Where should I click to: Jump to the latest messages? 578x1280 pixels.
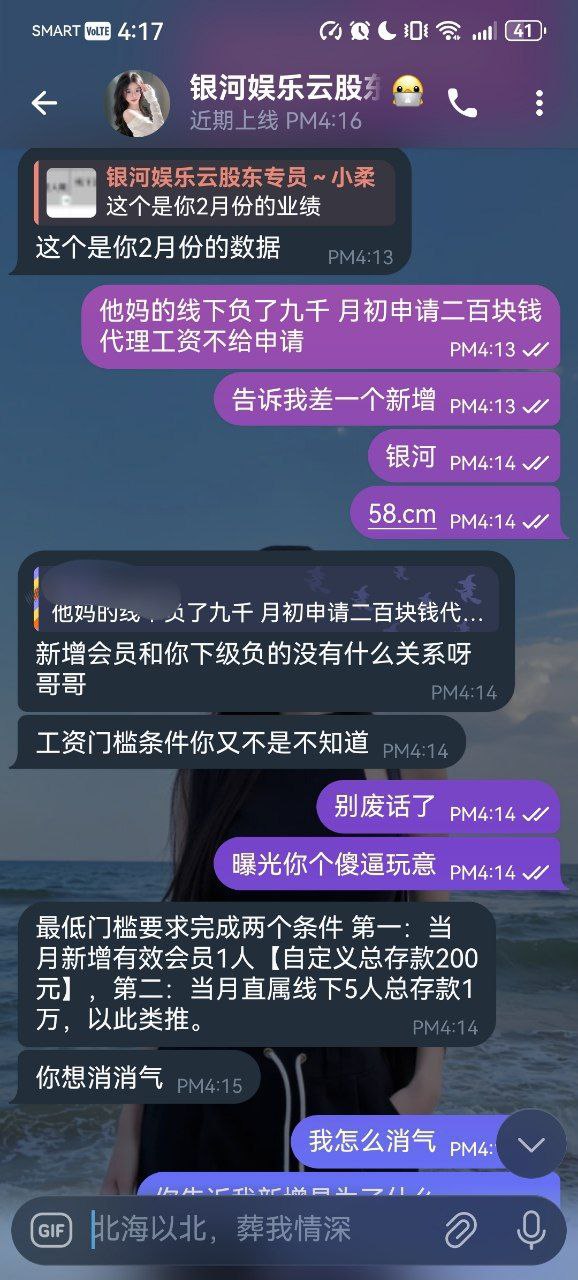click(531, 1144)
